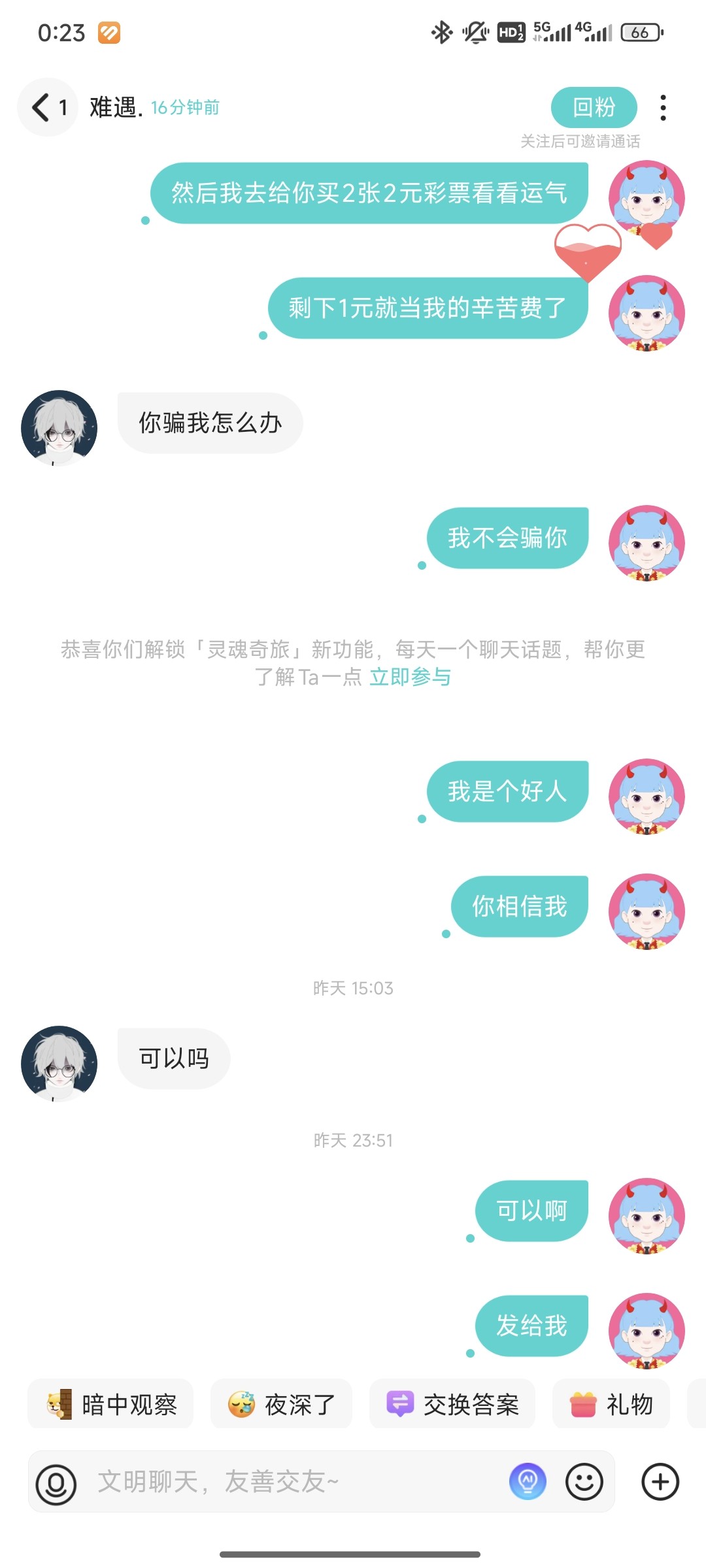706x1568 pixels.
Task: Switch to voice input with the microphone icon
Action: click(56, 1482)
